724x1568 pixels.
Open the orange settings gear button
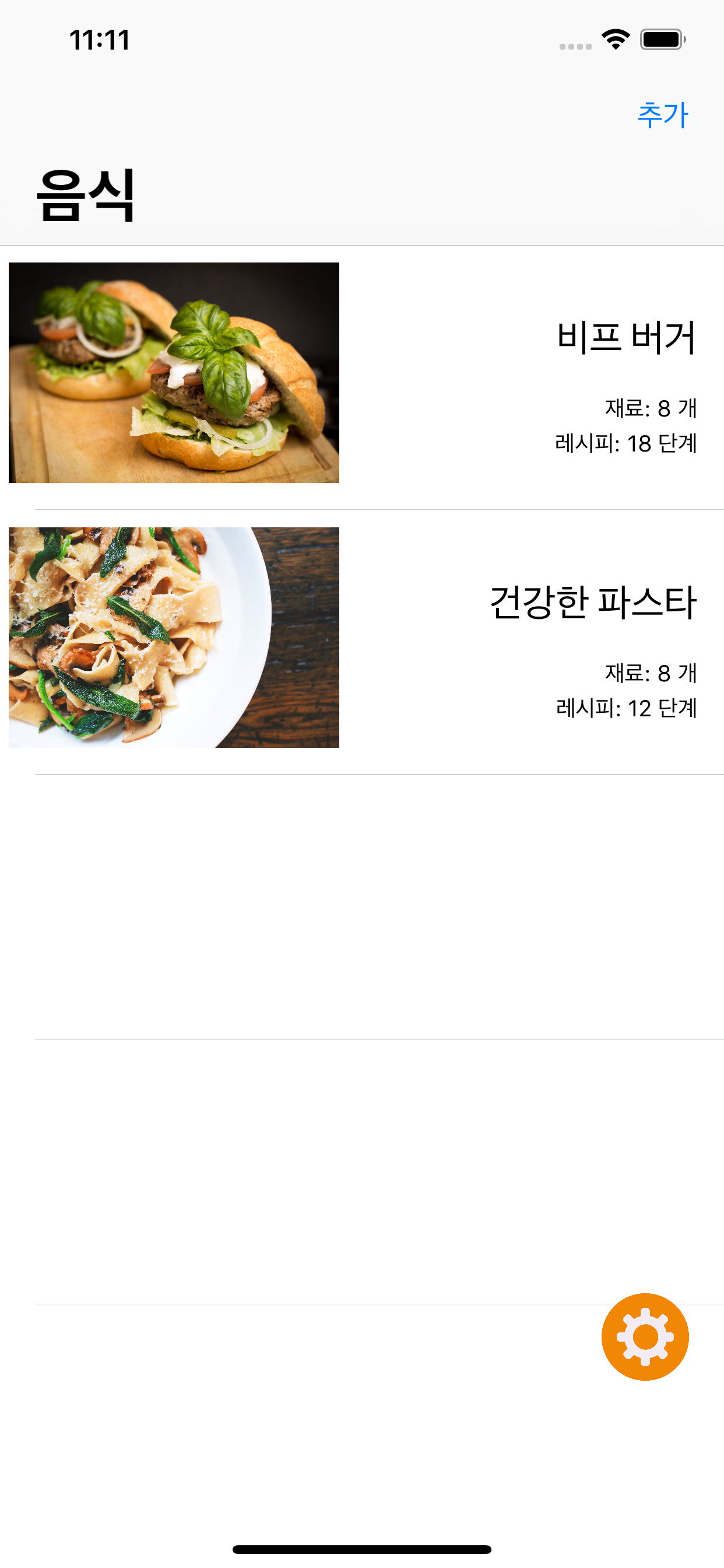tap(644, 1336)
